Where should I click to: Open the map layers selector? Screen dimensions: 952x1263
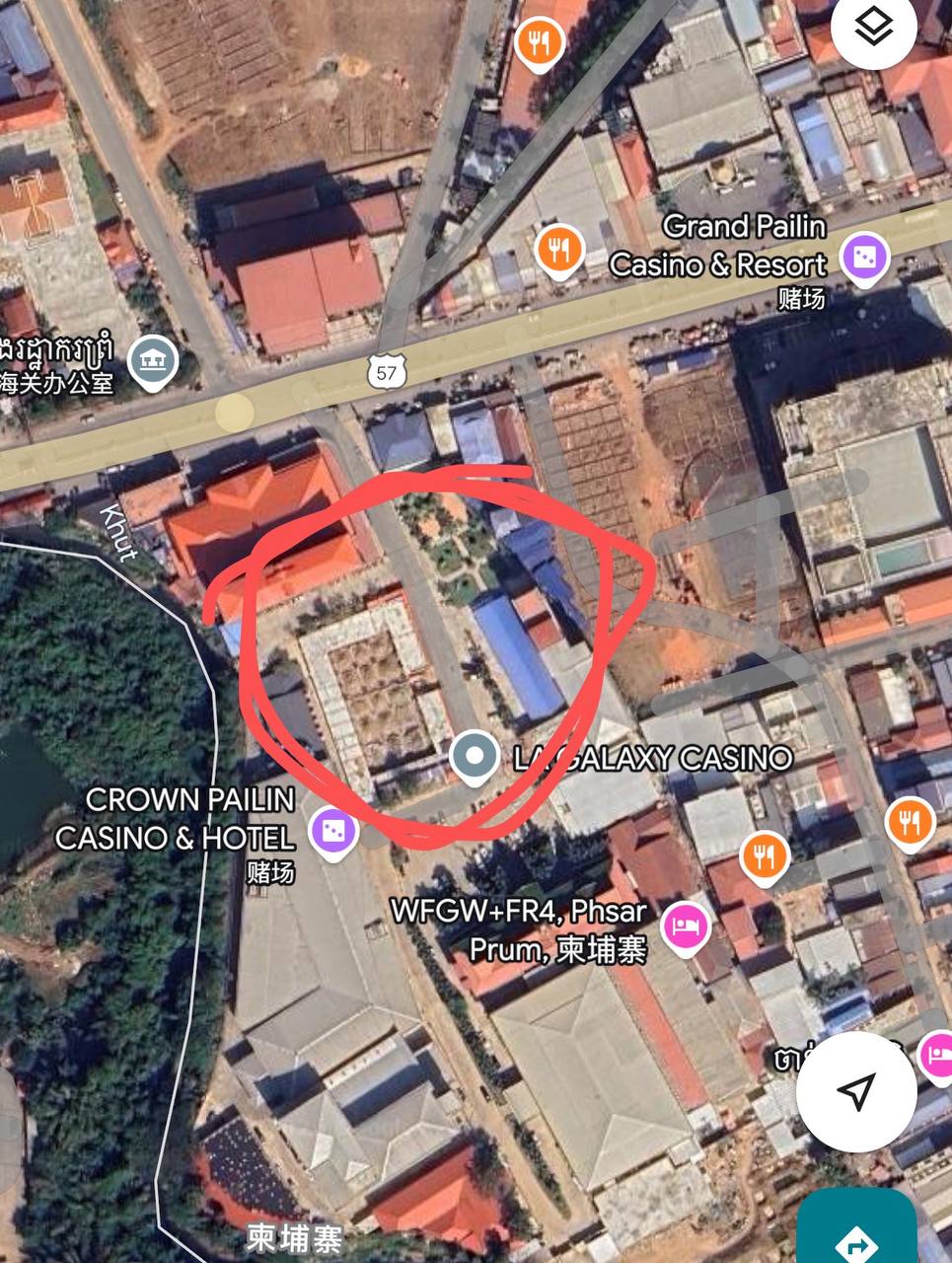874,30
